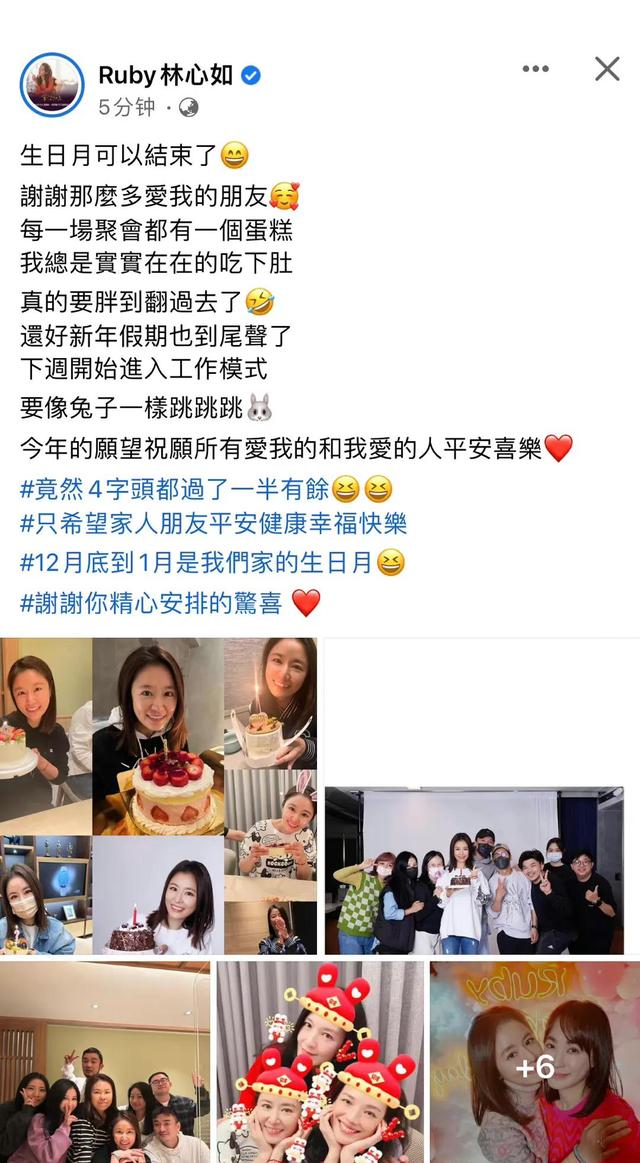Screen dimensions: 640x1163
Task: Open Ruby 林心如's profile picture
Action: pyautogui.click(x=52, y=84)
